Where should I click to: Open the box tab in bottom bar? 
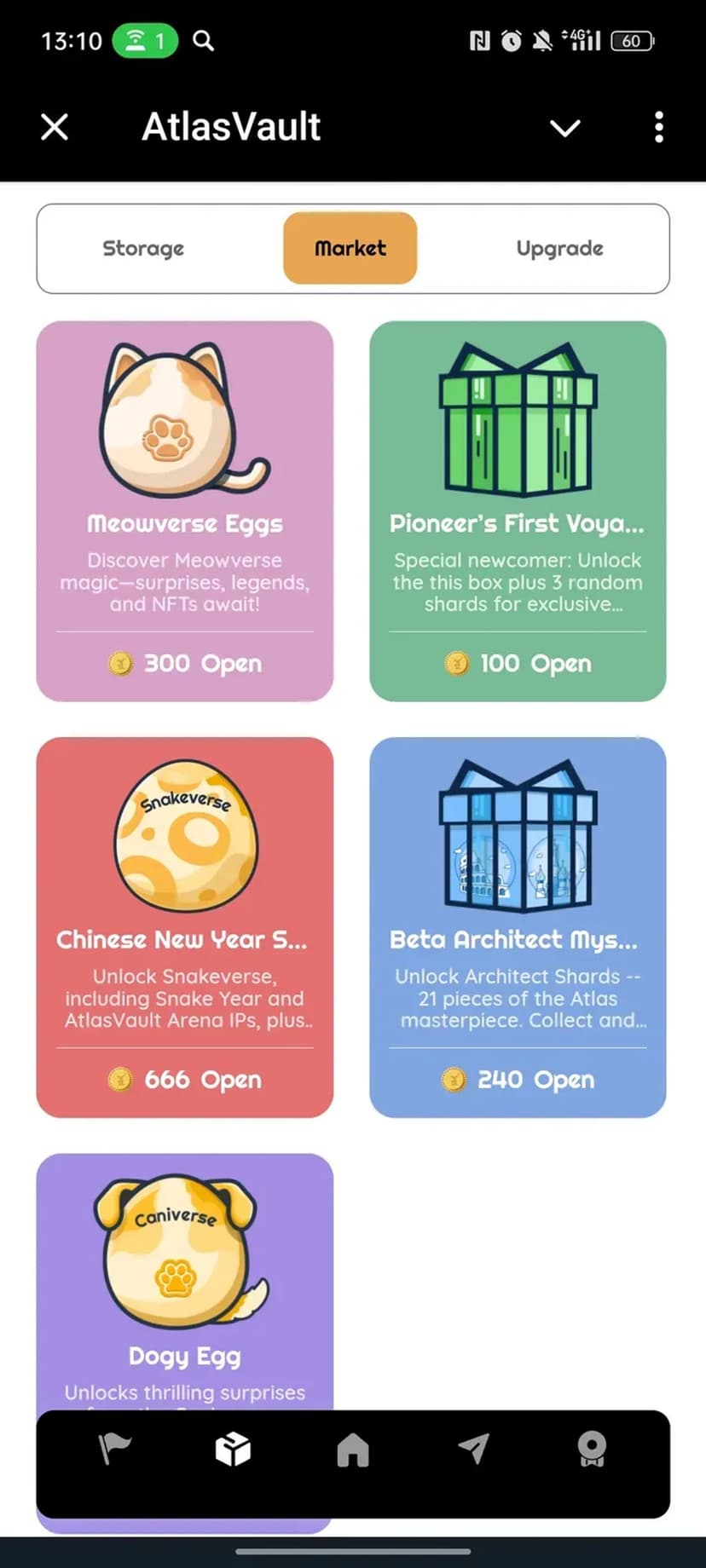pos(233,1449)
